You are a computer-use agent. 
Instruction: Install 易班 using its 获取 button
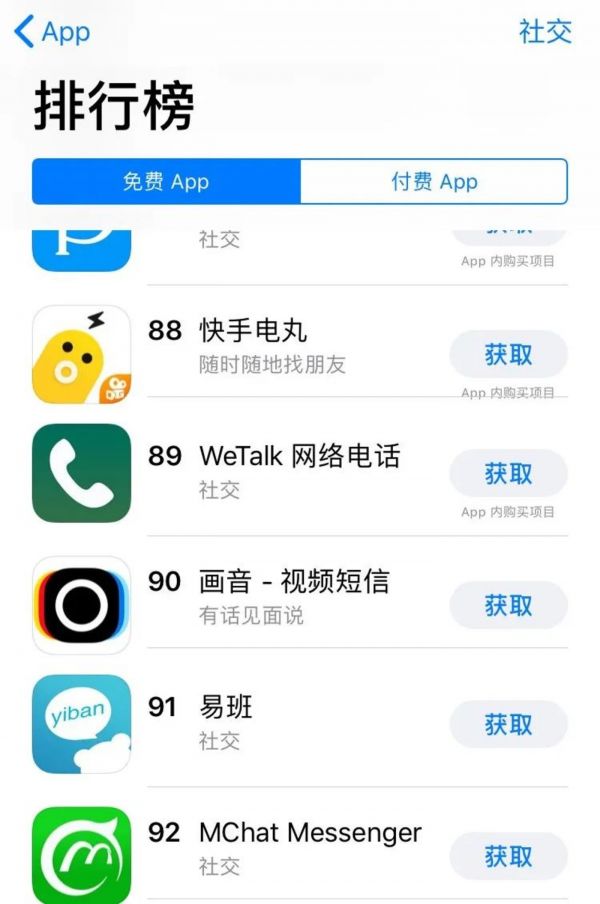[508, 724]
